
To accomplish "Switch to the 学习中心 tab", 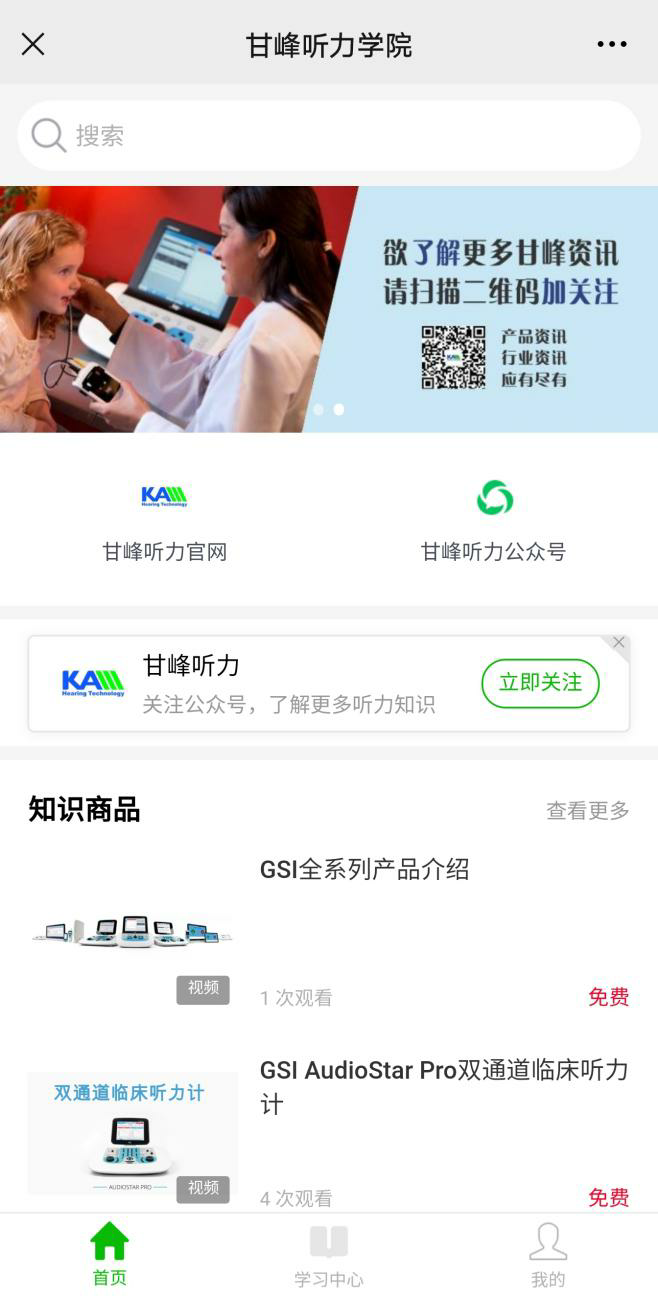I will tap(328, 1254).
